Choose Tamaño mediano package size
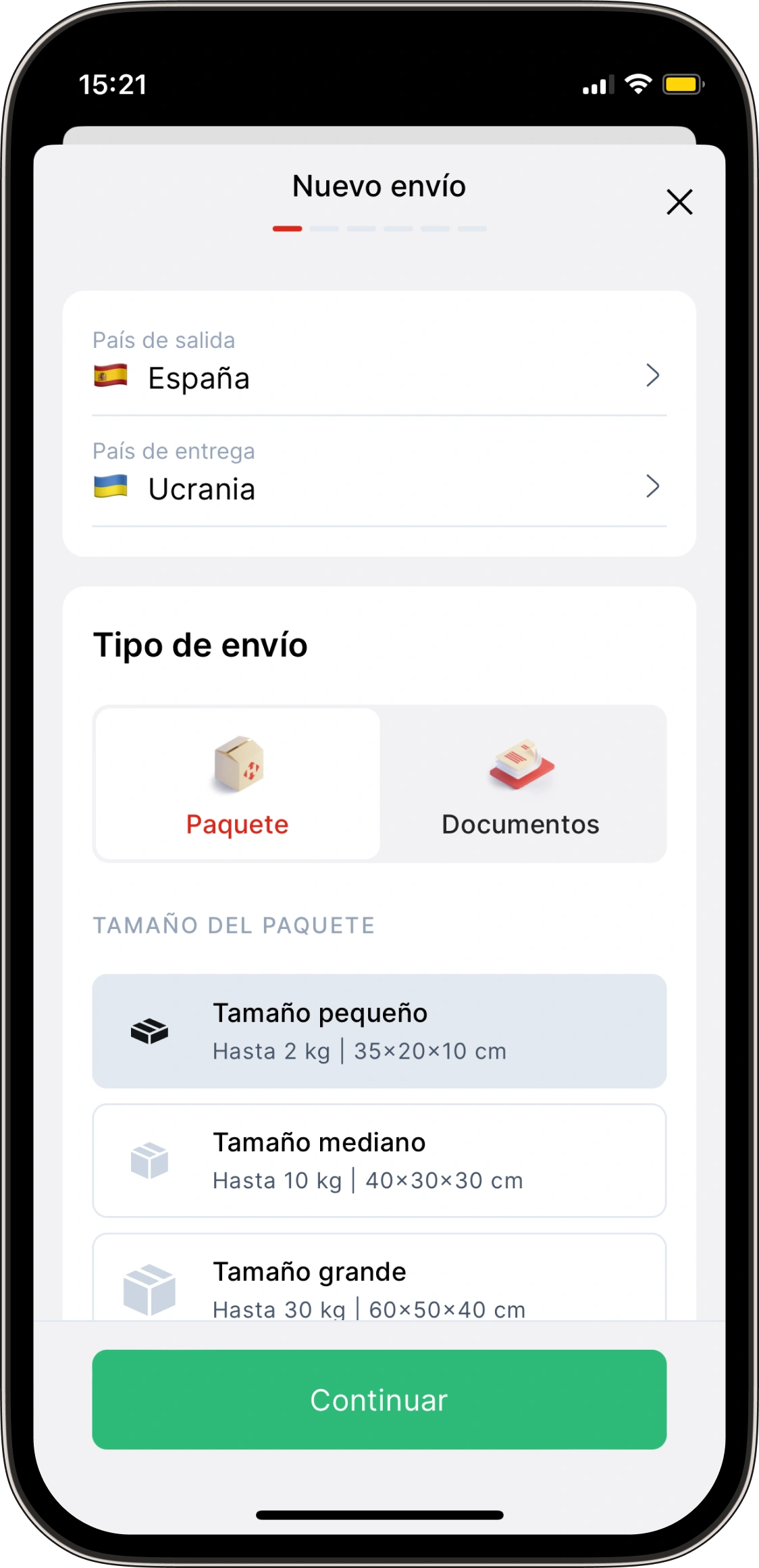 (x=379, y=1160)
